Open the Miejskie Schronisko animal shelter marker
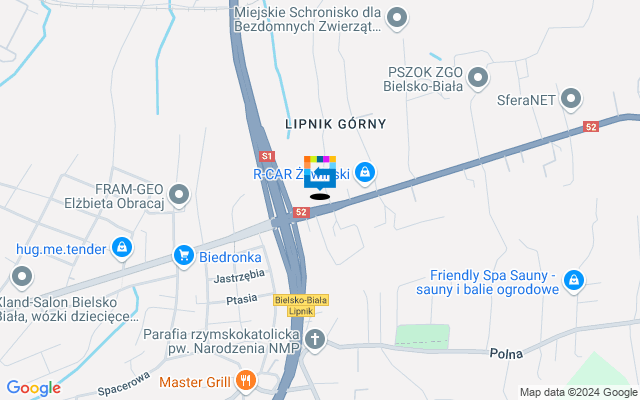This screenshot has width=640, height=400. coord(397,17)
